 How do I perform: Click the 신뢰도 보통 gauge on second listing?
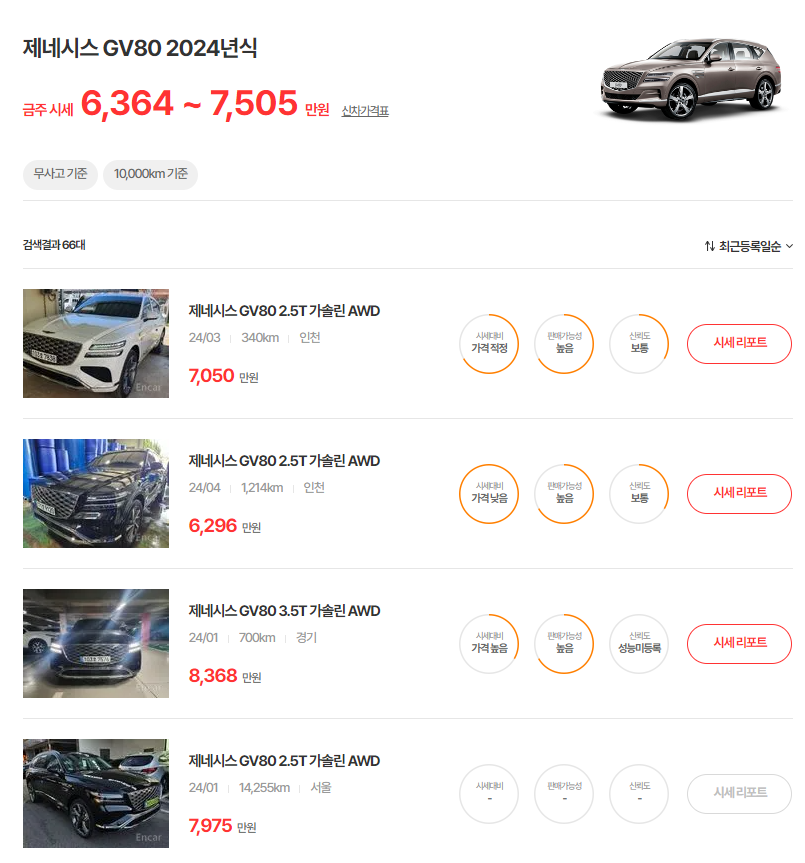coord(638,494)
